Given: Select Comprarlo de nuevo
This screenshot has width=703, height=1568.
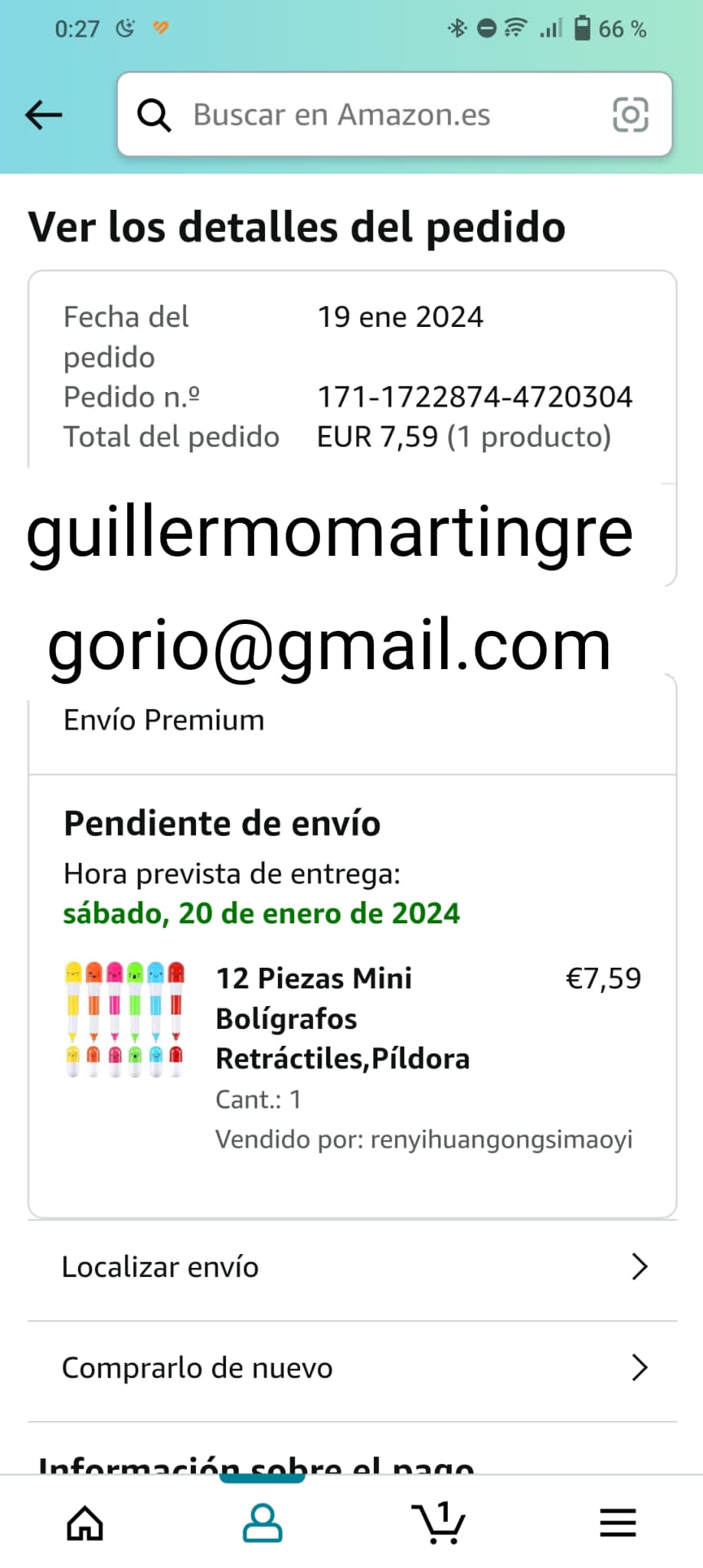Looking at the screenshot, I should coord(352,1368).
